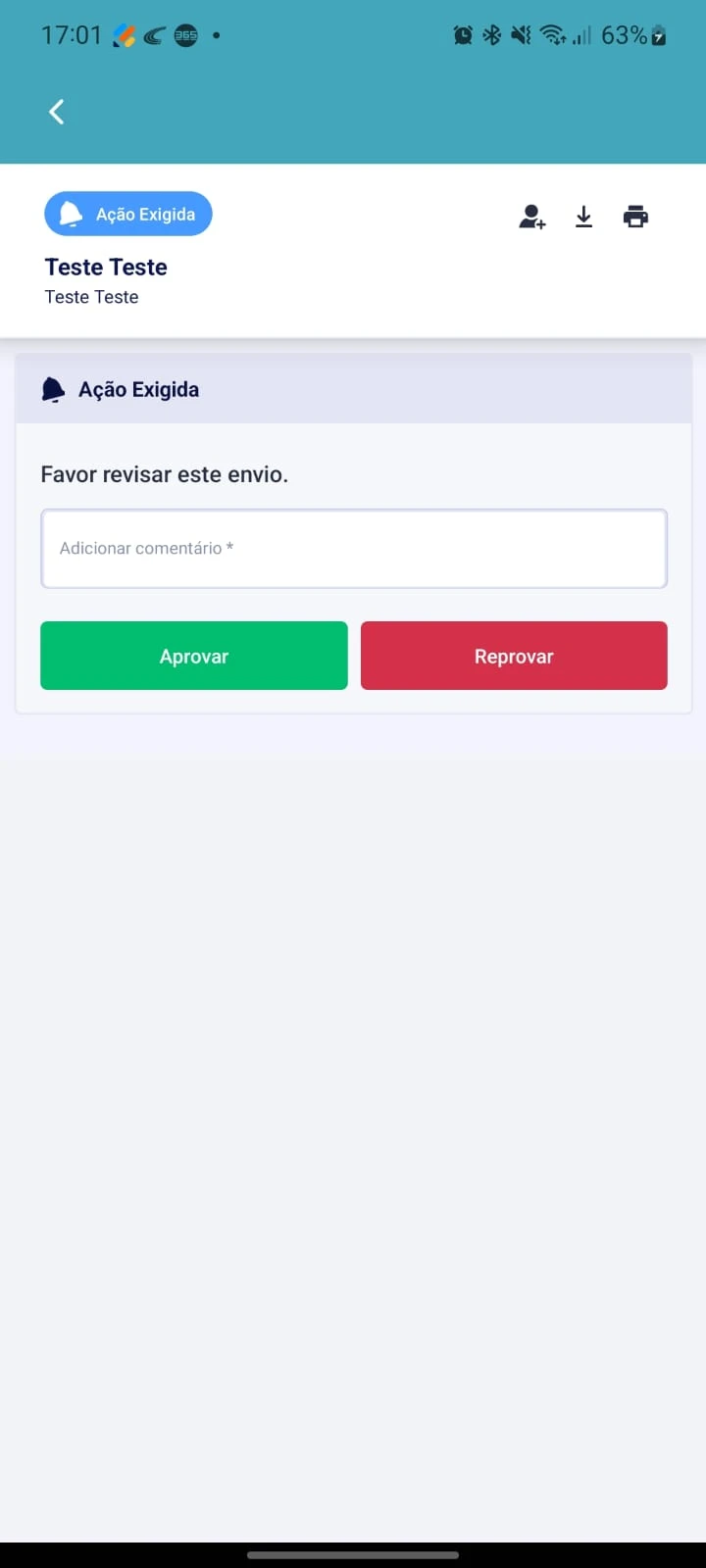Tap the add person icon

click(532, 217)
